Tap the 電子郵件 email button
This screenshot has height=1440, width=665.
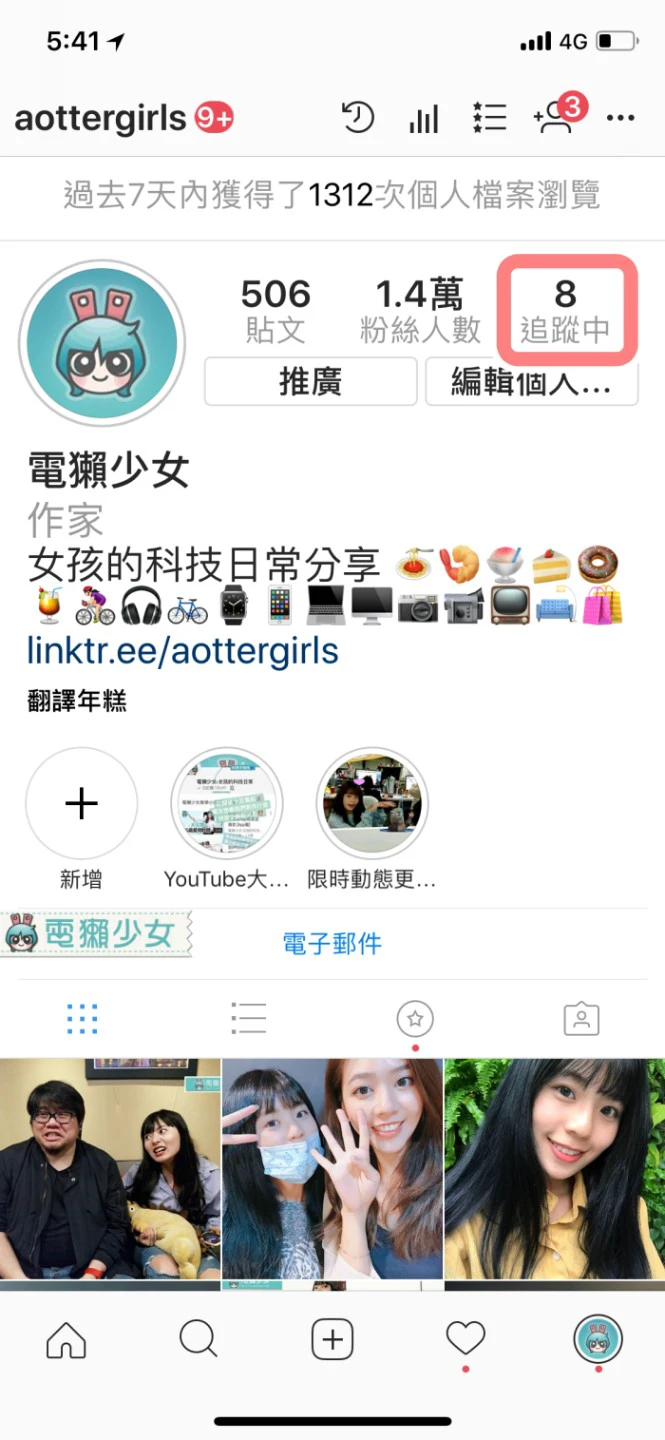click(332, 943)
